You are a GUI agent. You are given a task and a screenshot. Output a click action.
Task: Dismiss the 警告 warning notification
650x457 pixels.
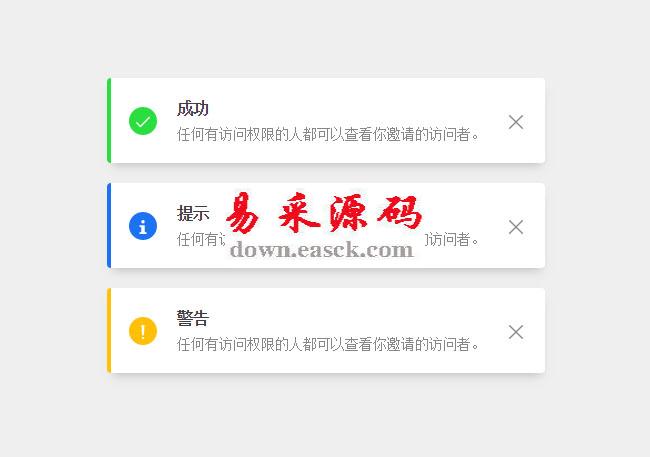516,332
